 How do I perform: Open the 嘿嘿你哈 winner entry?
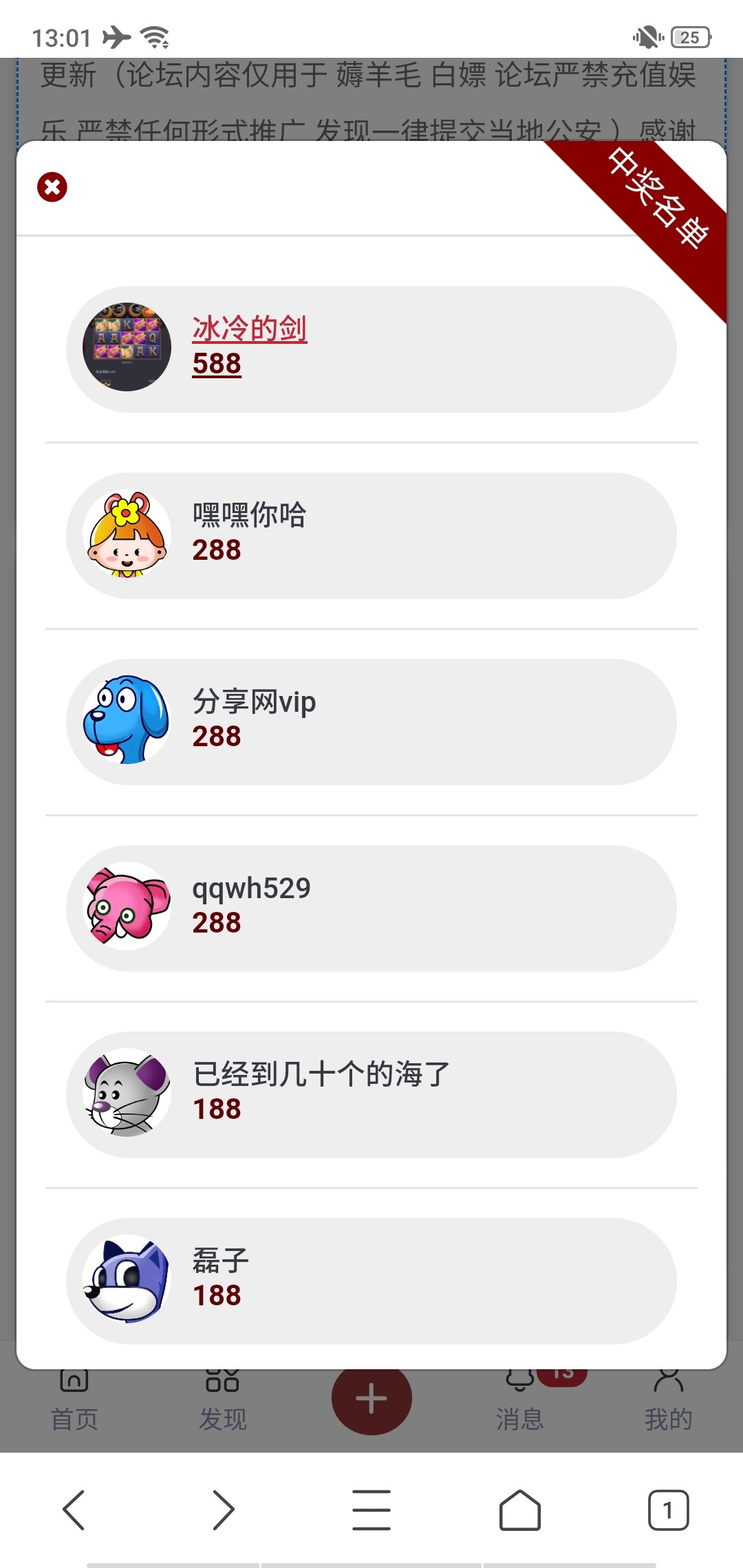(x=371, y=535)
